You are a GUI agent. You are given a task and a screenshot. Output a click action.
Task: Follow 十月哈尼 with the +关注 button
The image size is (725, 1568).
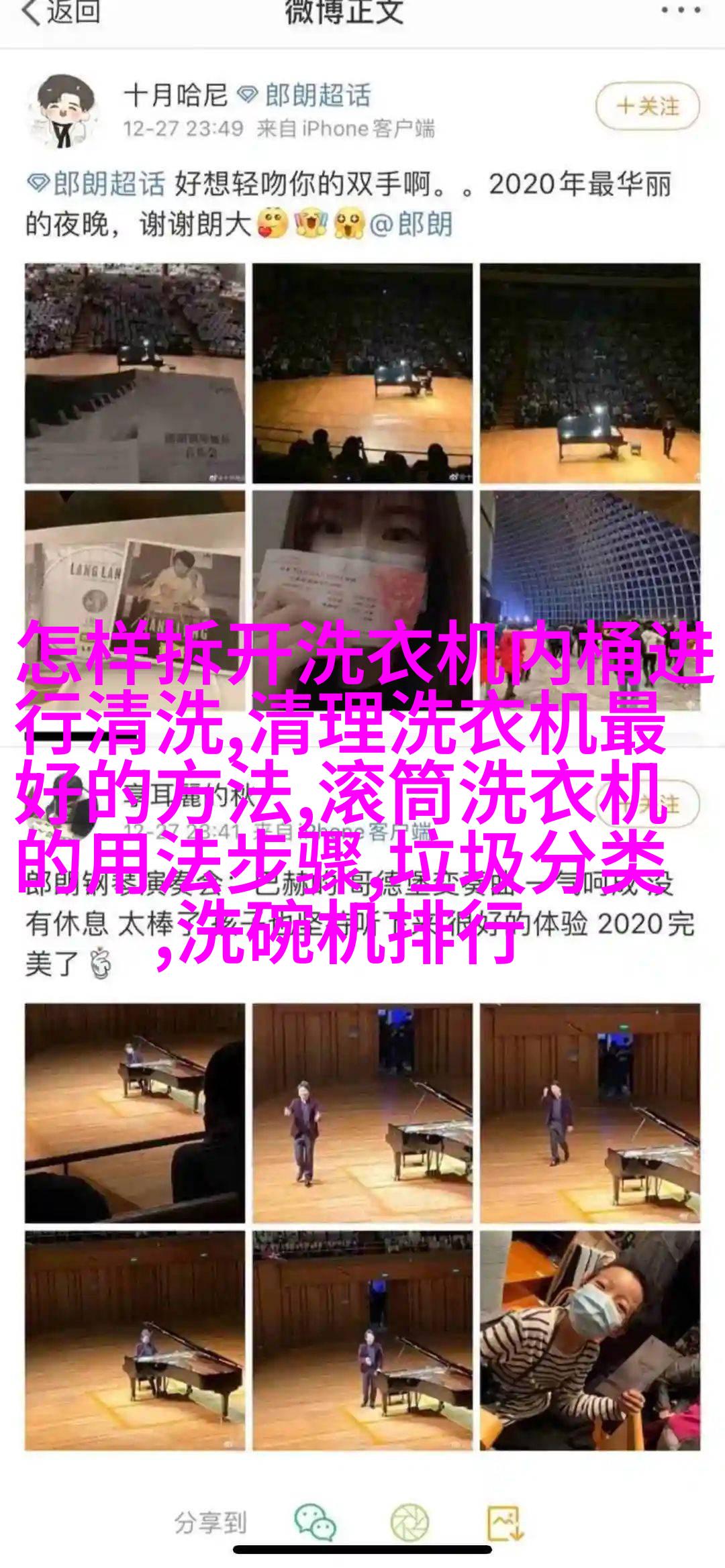tap(648, 106)
